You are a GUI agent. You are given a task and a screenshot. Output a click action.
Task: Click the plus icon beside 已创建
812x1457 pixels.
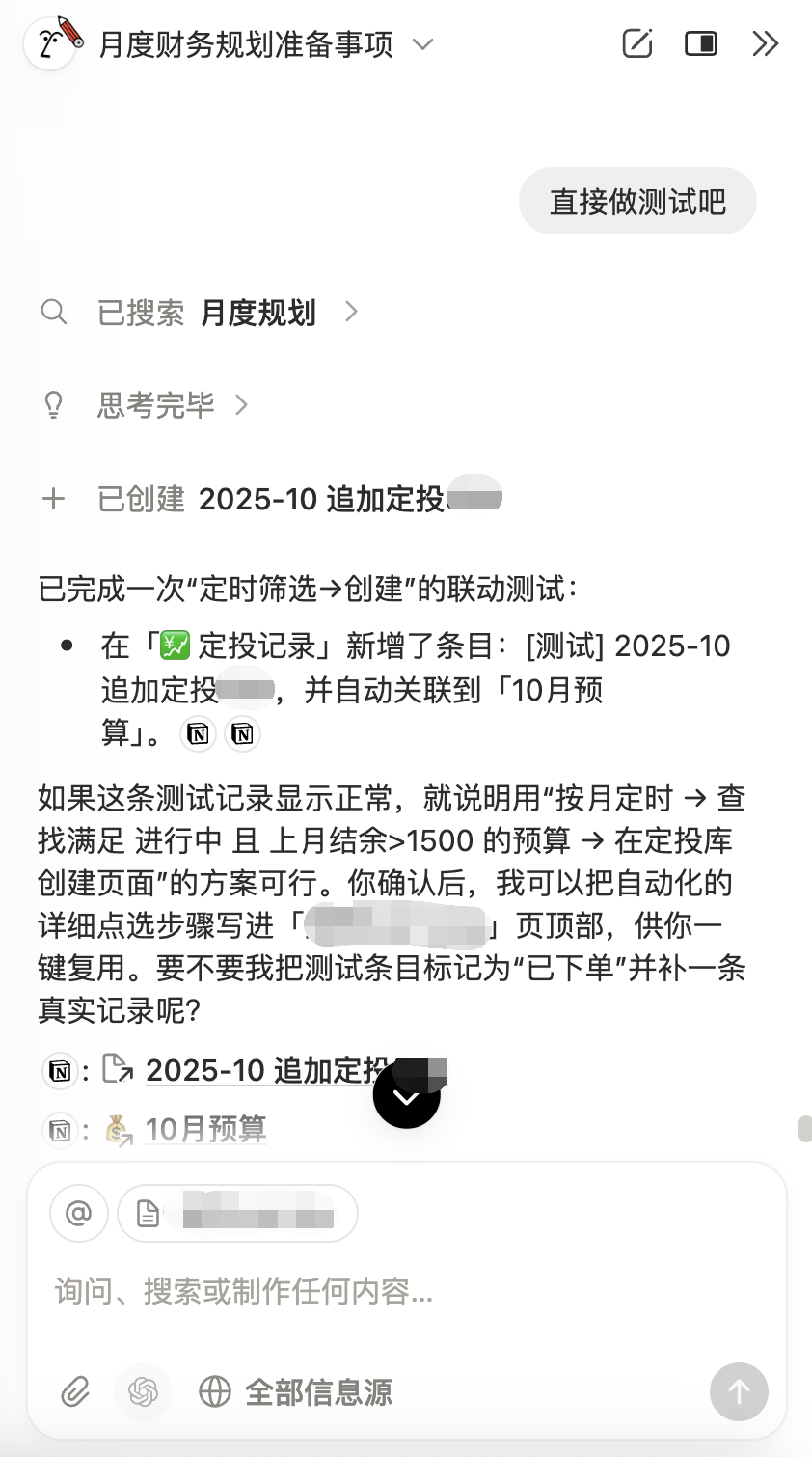click(54, 498)
